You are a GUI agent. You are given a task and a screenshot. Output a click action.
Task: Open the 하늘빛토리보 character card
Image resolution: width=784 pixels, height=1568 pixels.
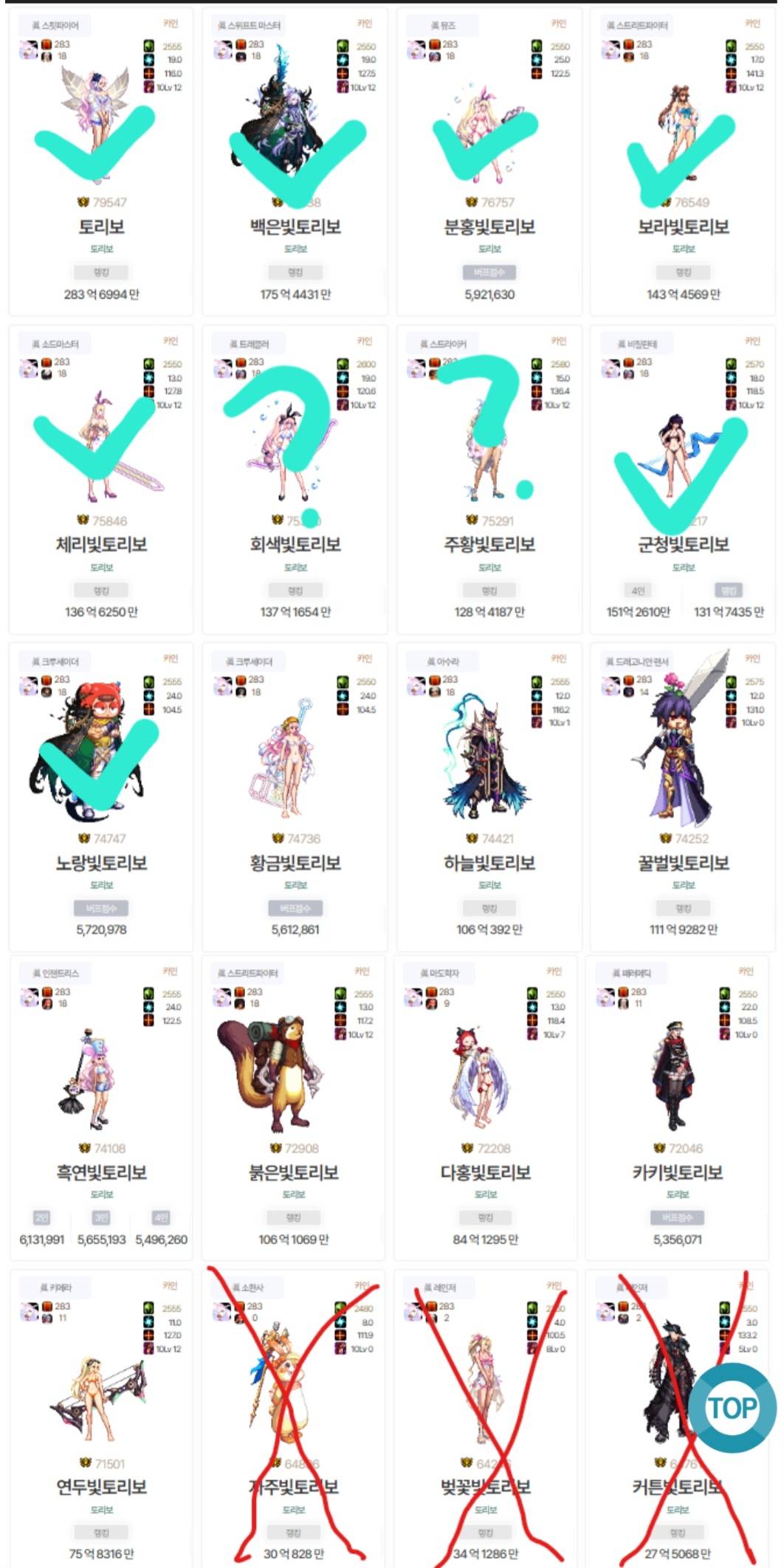click(489, 863)
